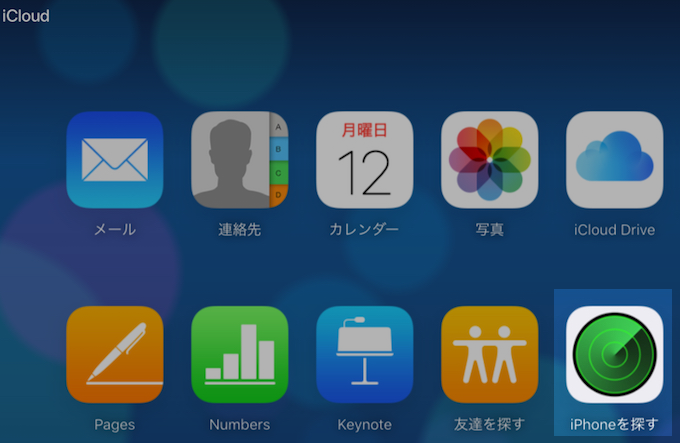Launch Keynote
Image resolution: width=680 pixels, height=443 pixels.
[x=365, y=354]
